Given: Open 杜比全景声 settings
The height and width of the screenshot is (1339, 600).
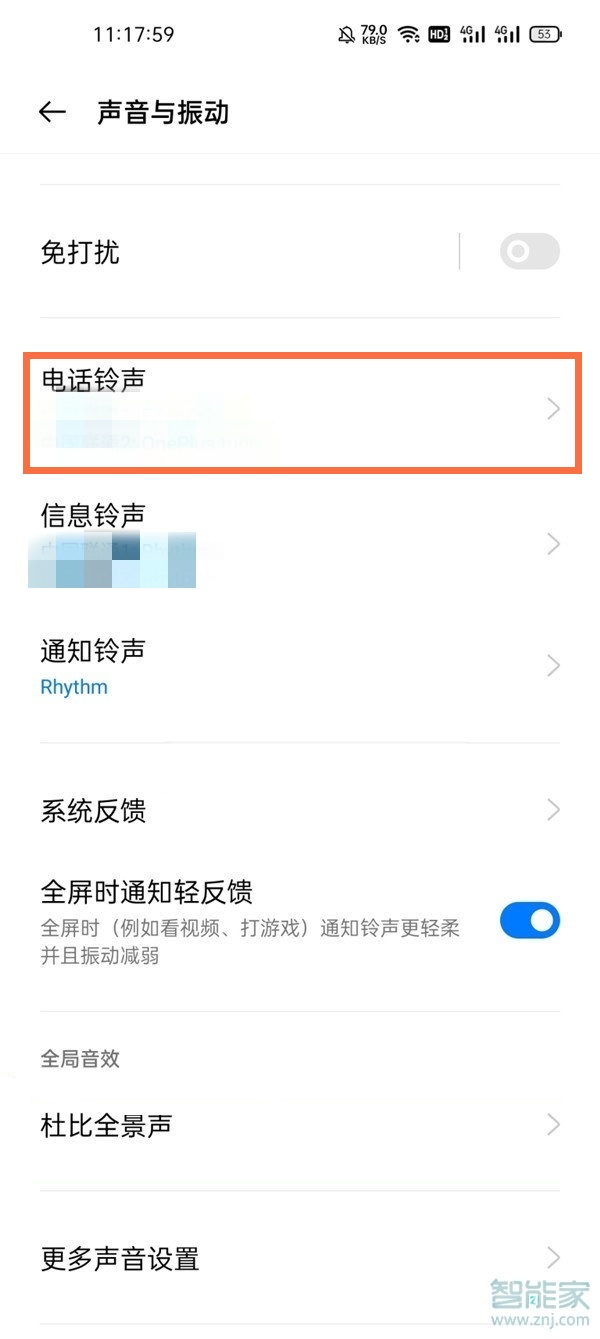Looking at the screenshot, I should (300, 1125).
